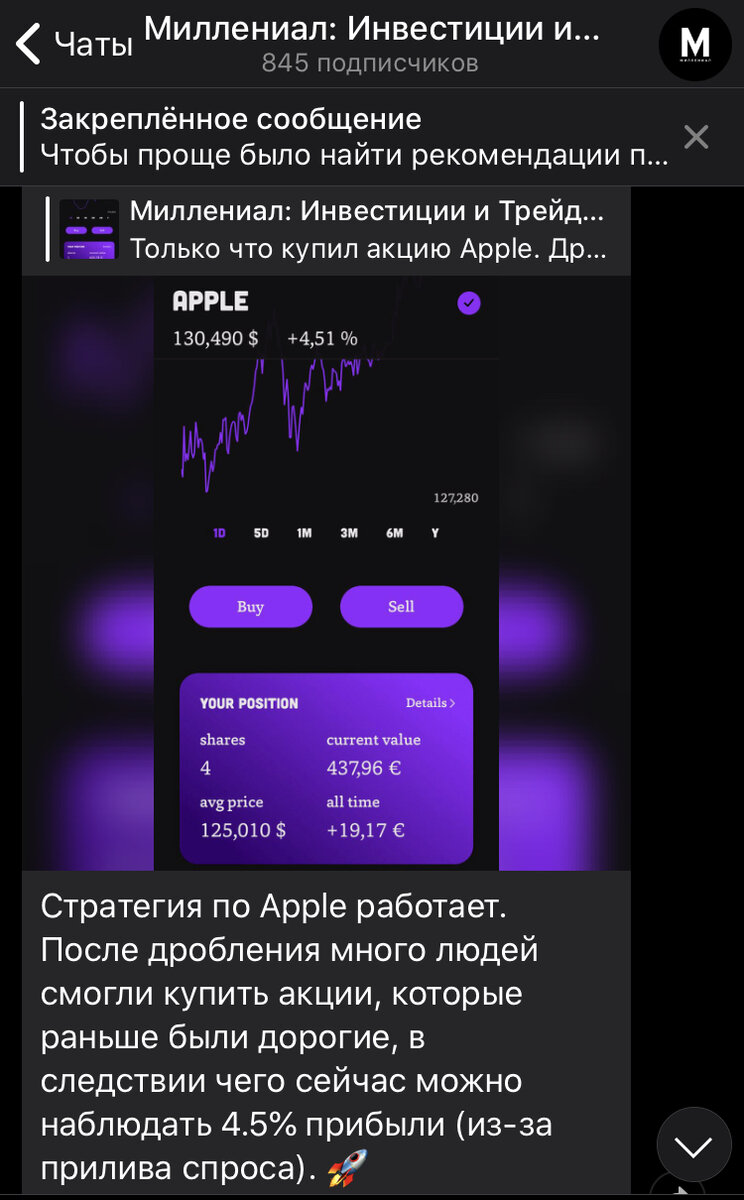Screen dimensions: 744x1200
Task: Open the channel avatar with the M logo
Action: click(695, 42)
